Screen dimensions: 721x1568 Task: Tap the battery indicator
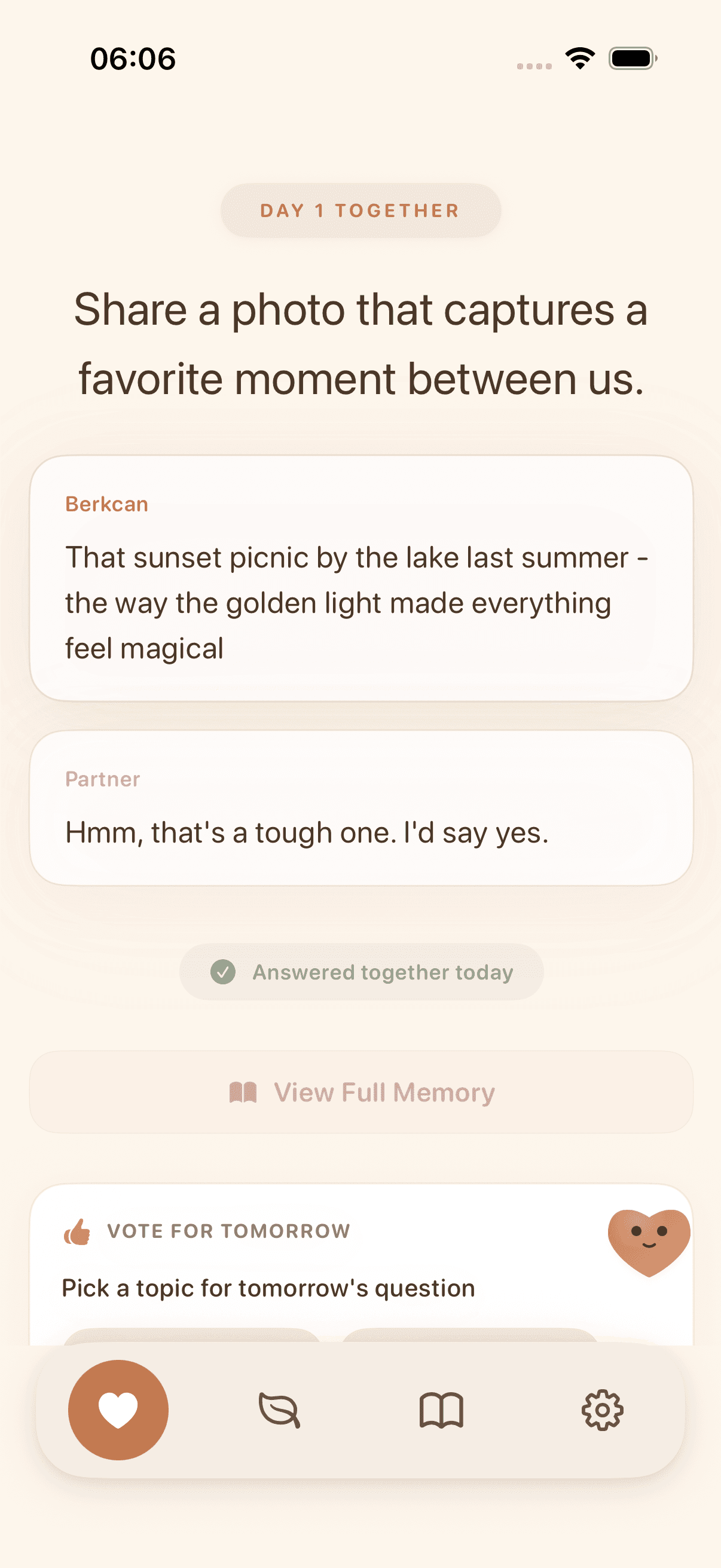[x=632, y=57]
